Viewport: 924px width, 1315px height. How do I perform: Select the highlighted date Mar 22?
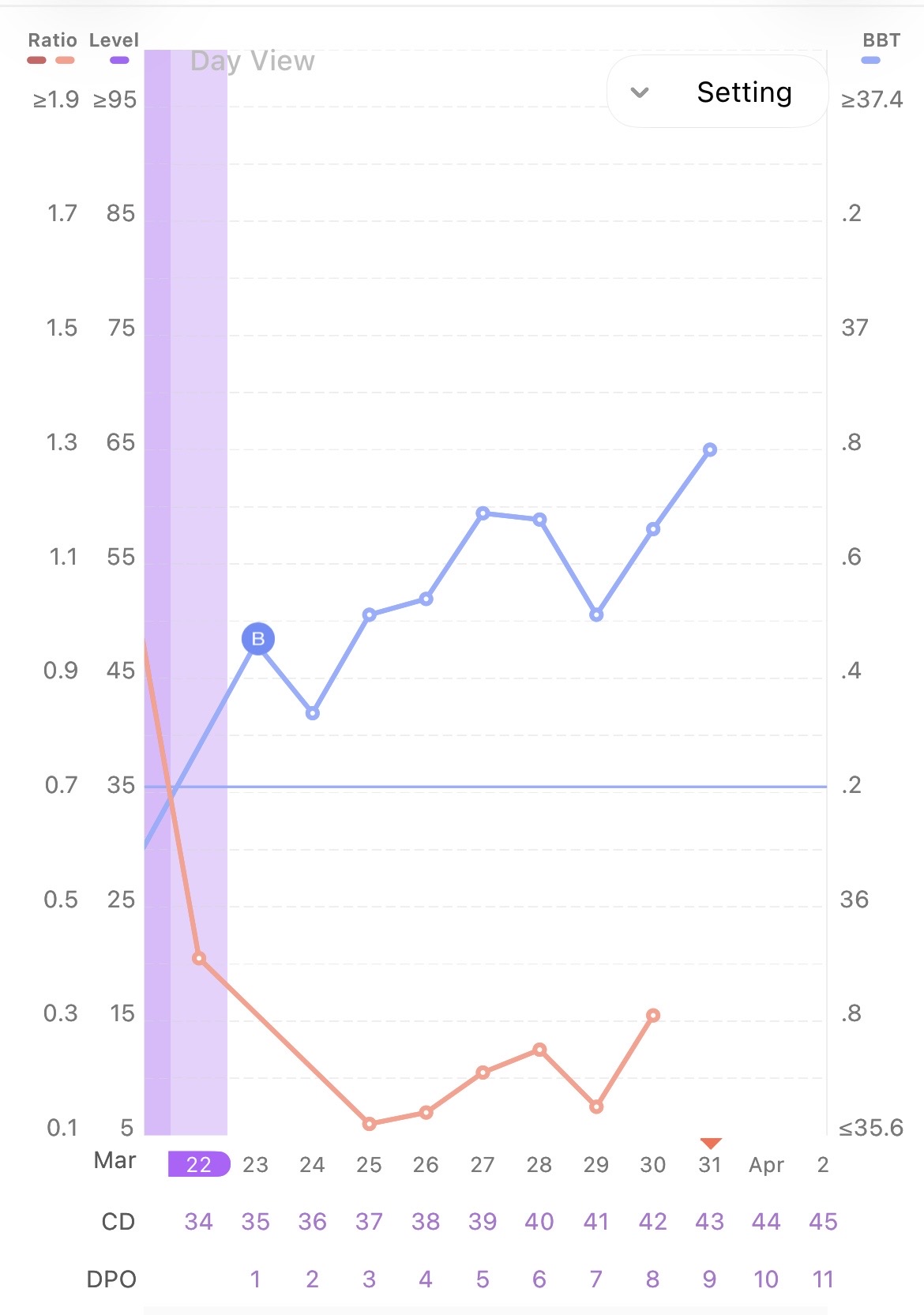pos(199,1164)
